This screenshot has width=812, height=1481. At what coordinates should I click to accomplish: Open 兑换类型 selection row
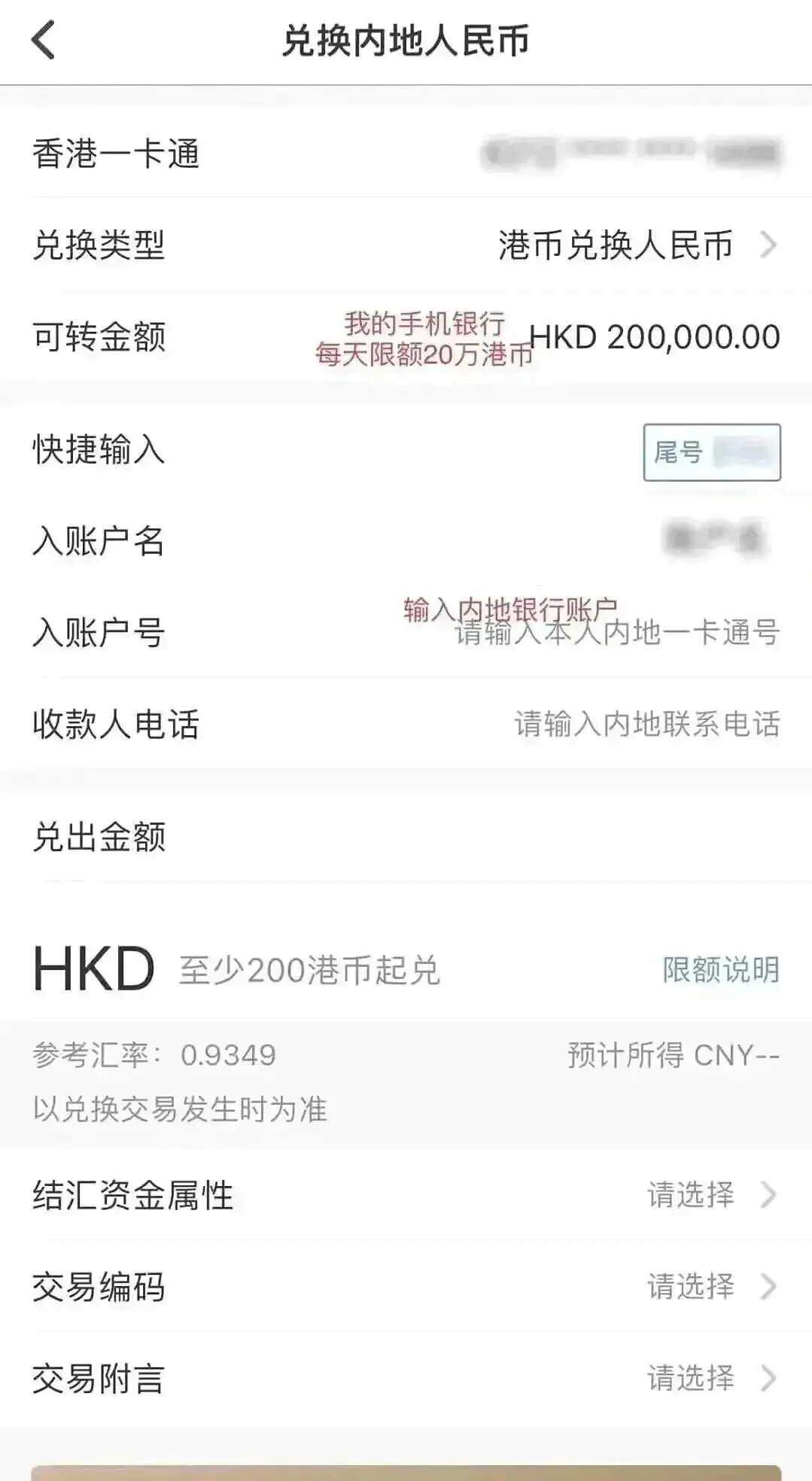636,245
